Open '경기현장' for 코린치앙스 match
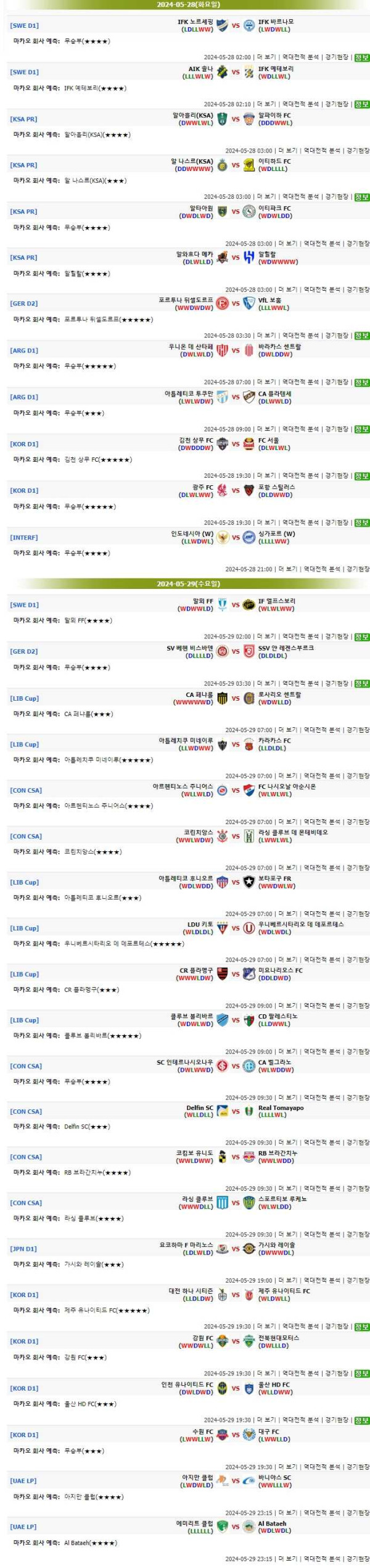Screen dimensions: 370x1568 pos(358,867)
